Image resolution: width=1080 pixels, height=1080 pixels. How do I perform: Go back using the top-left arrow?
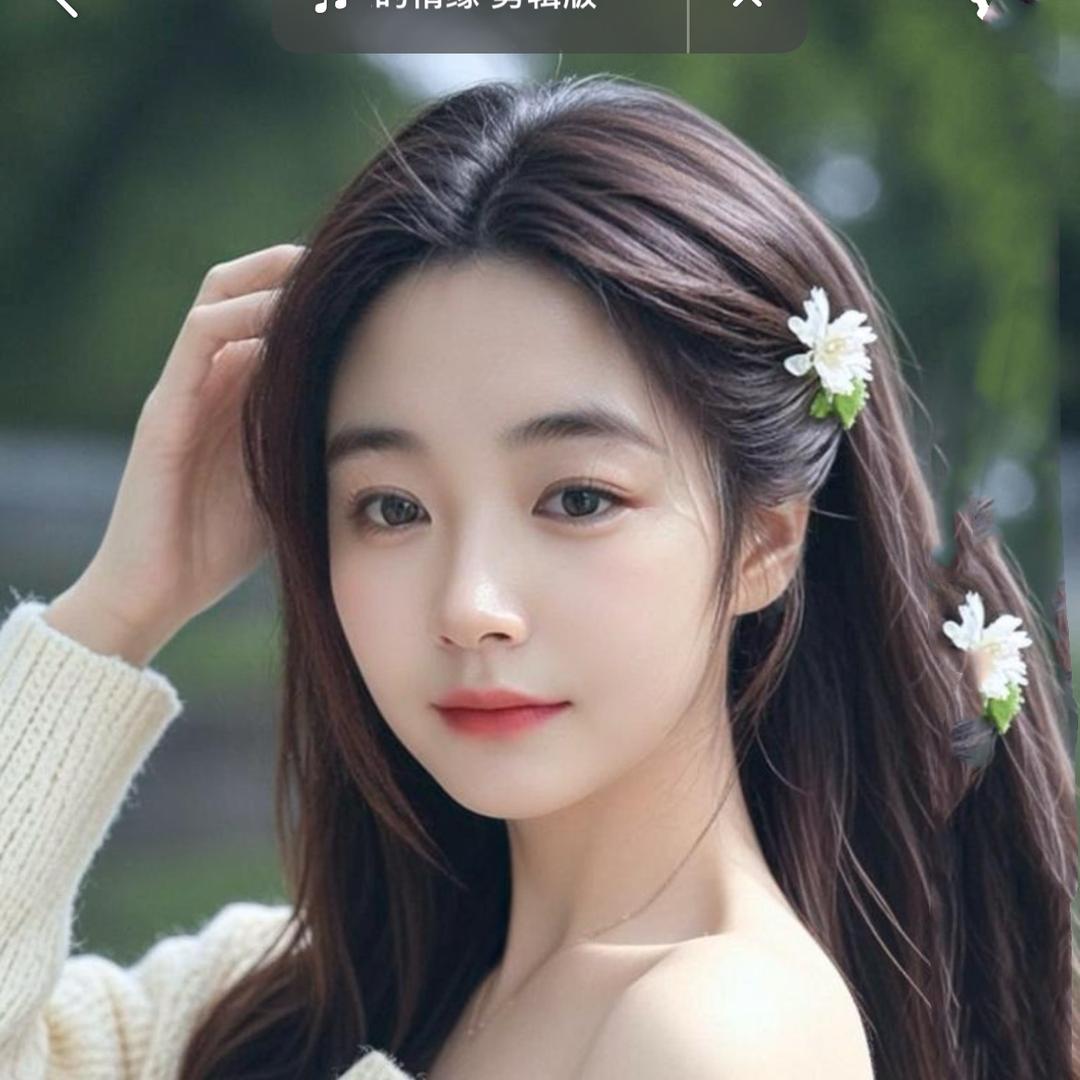66,6
